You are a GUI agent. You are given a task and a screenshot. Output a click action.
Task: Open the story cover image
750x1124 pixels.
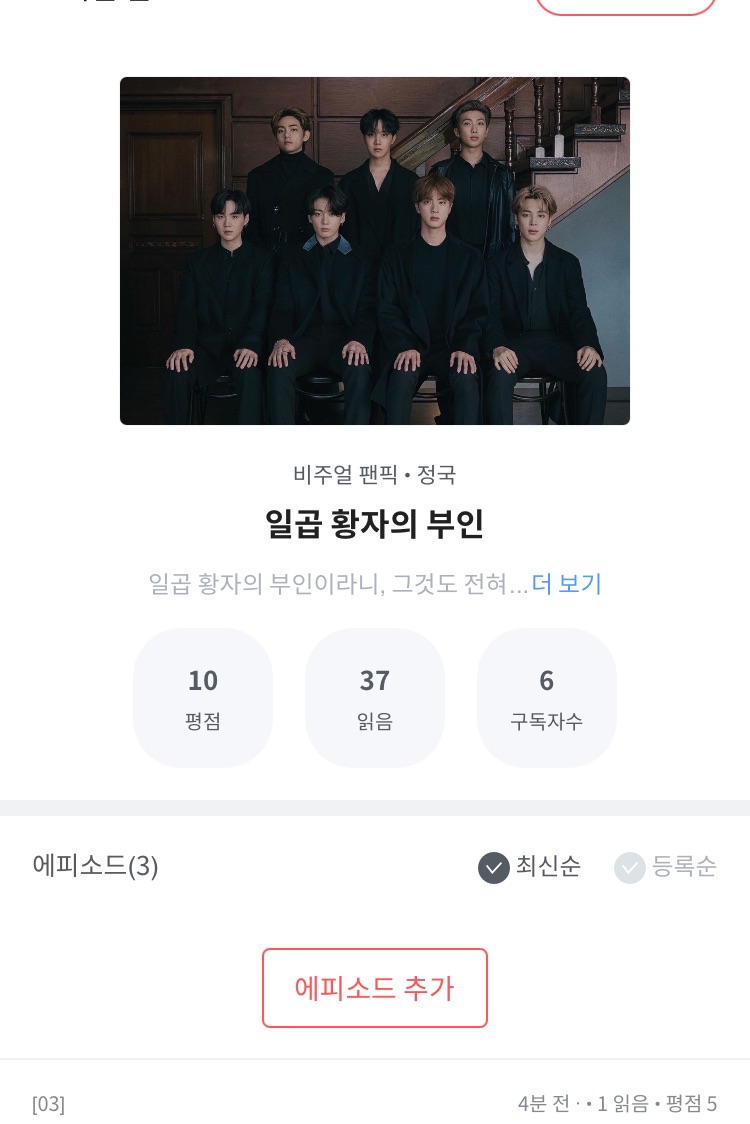tap(374, 251)
